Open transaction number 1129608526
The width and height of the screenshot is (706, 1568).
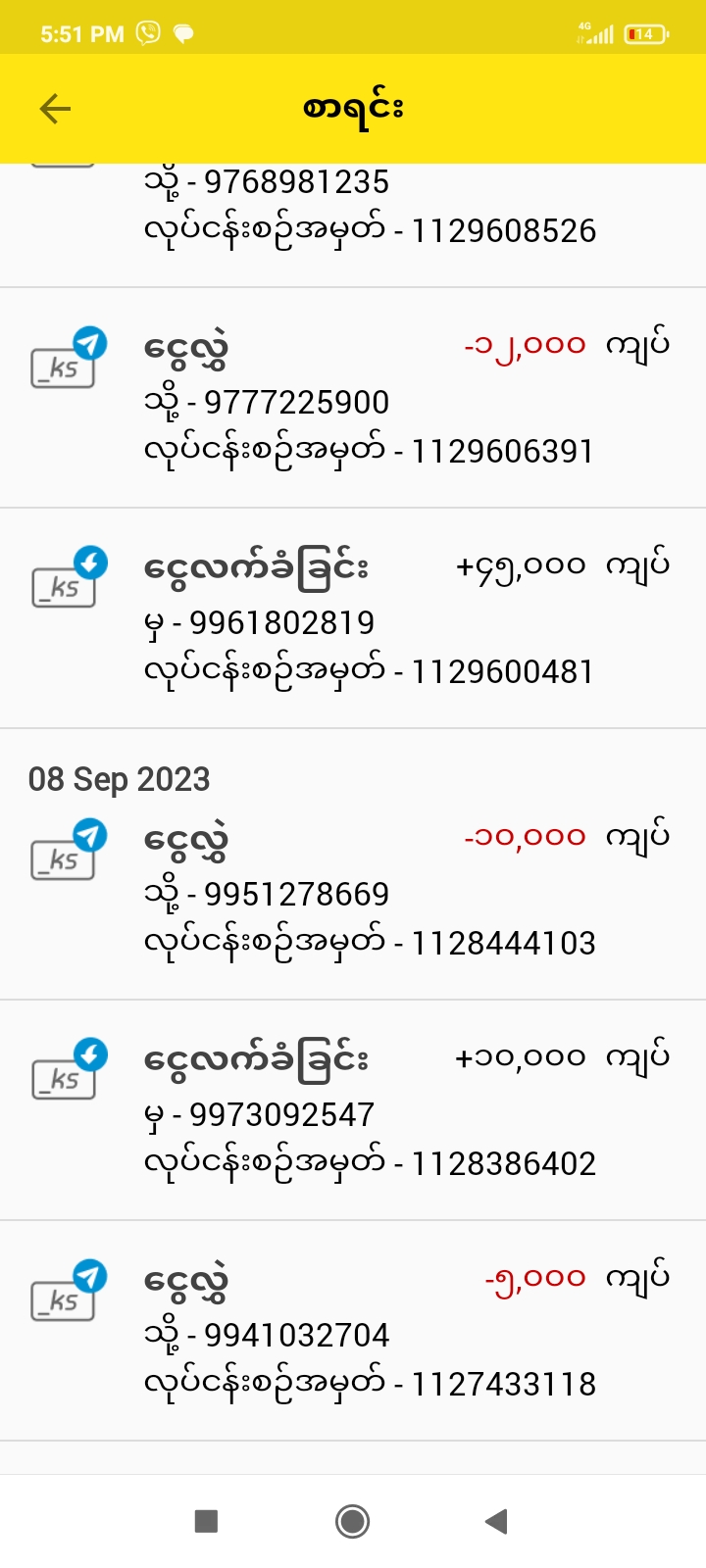pos(369,230)
